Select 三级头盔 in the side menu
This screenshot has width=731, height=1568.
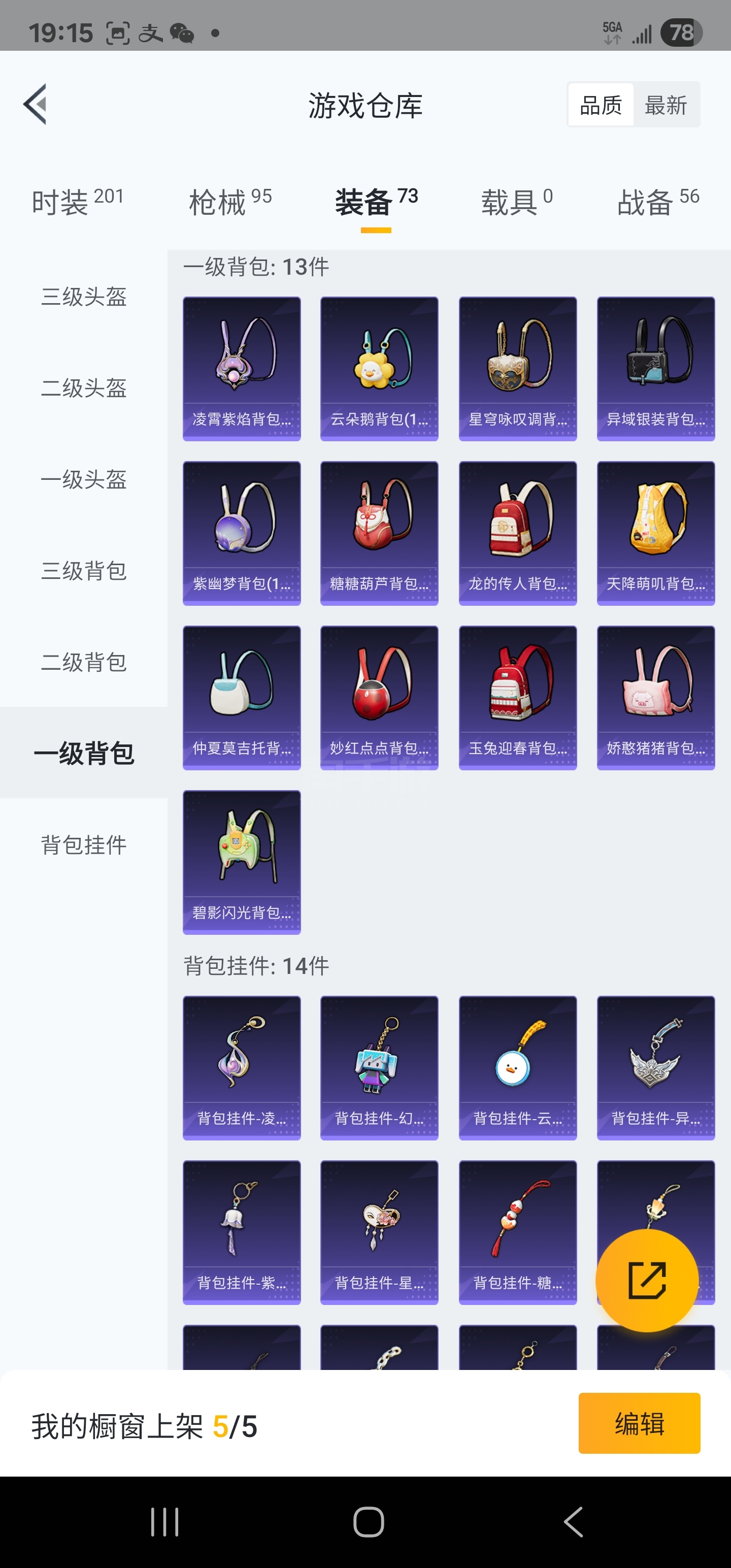coord(83,297)
